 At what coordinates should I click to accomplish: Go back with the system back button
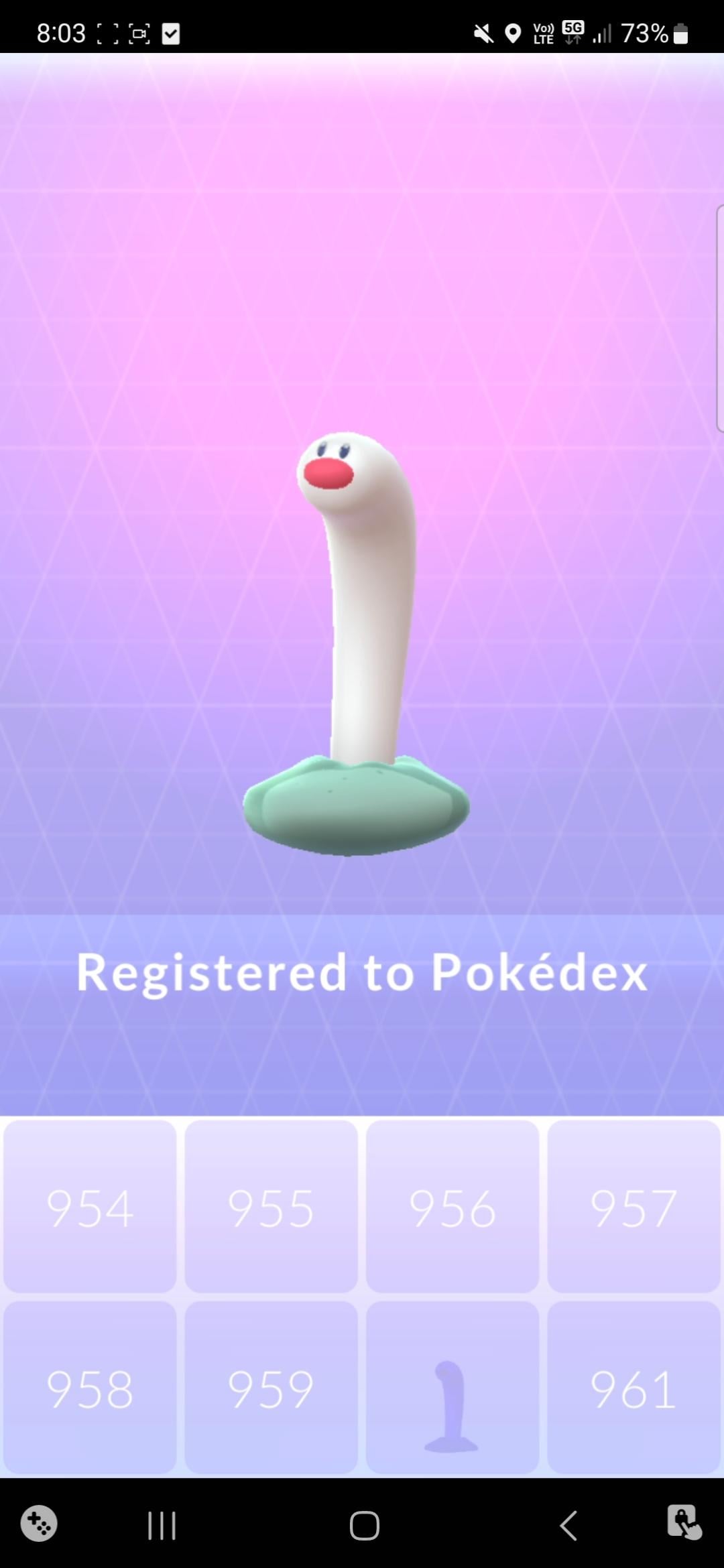point(568,1526)
